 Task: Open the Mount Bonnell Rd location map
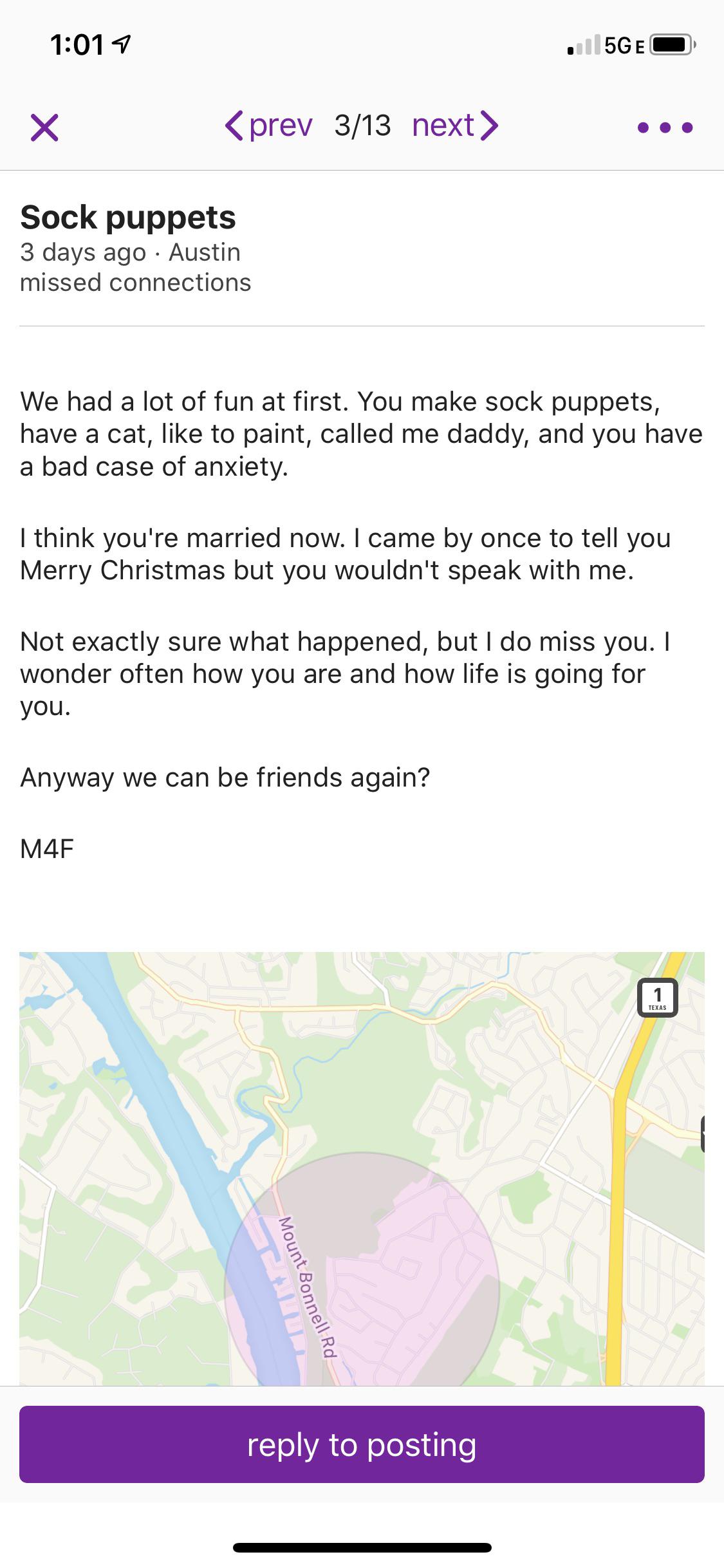point(362,1168)
